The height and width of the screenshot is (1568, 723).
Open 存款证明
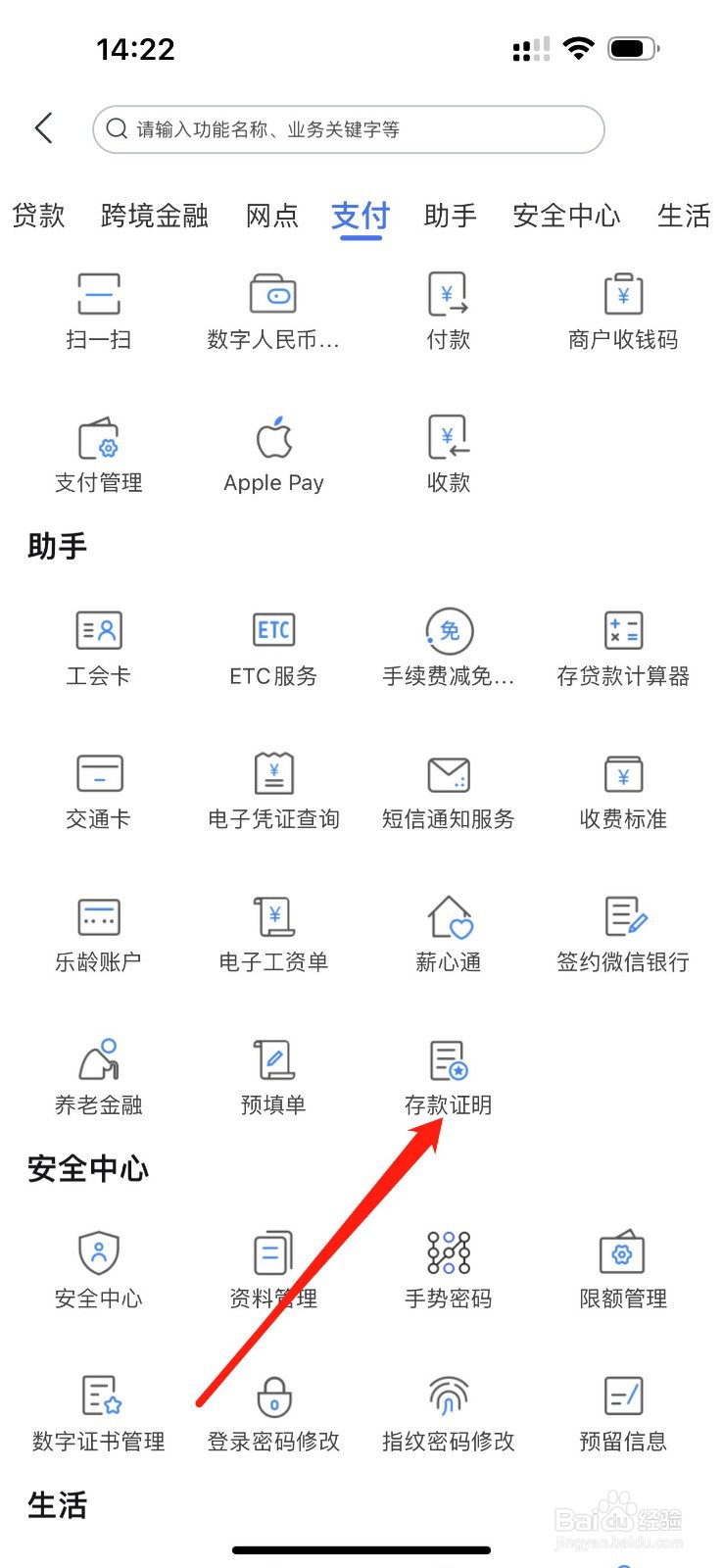pos(449,1078)
